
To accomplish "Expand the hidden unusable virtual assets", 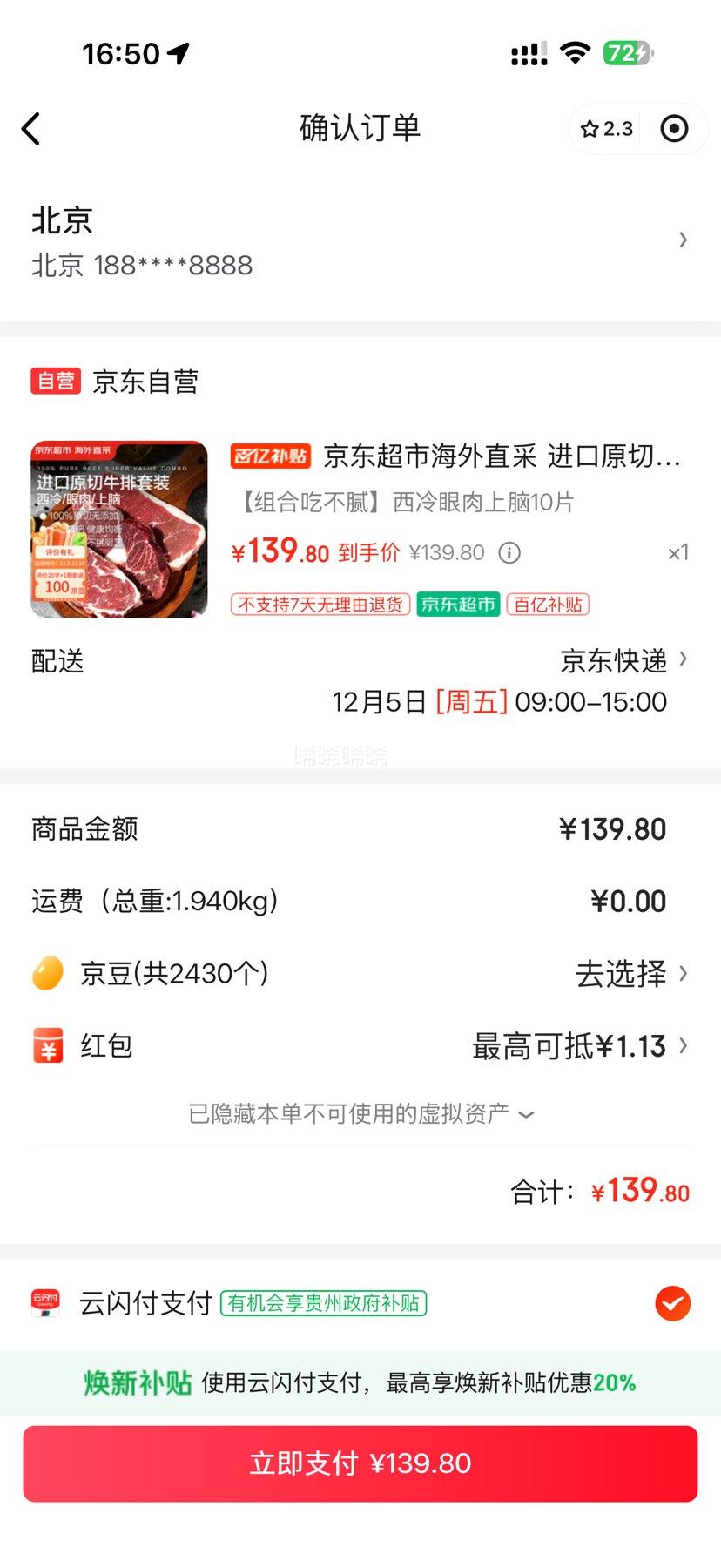I will click(x=360, y=1114).
